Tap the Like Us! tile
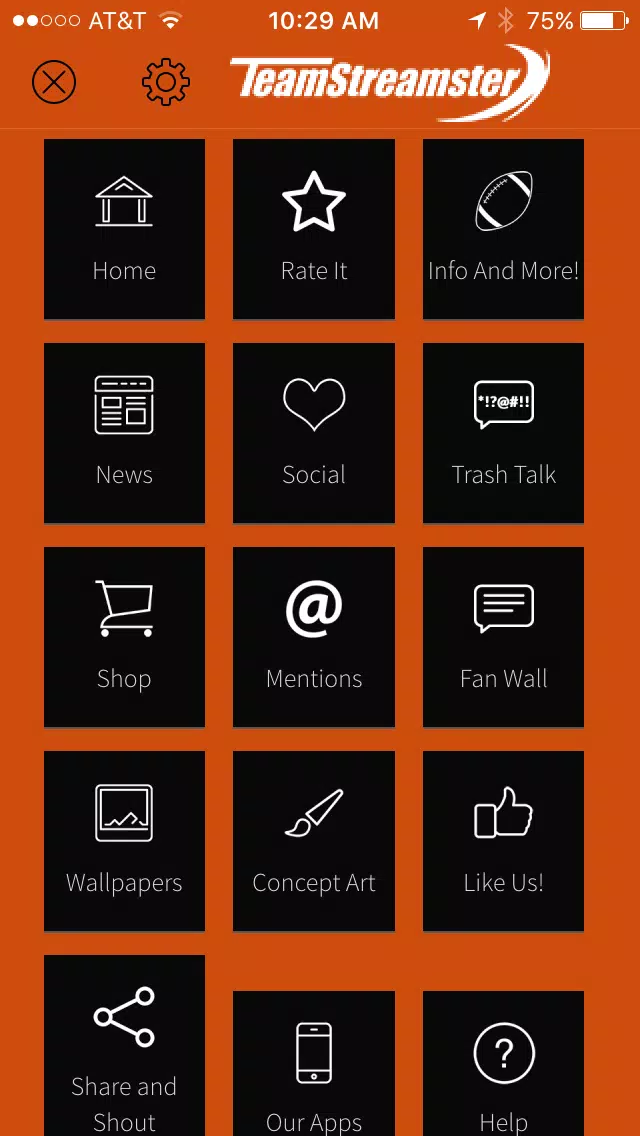640x1136 pixels. click(x=504, y=841)
